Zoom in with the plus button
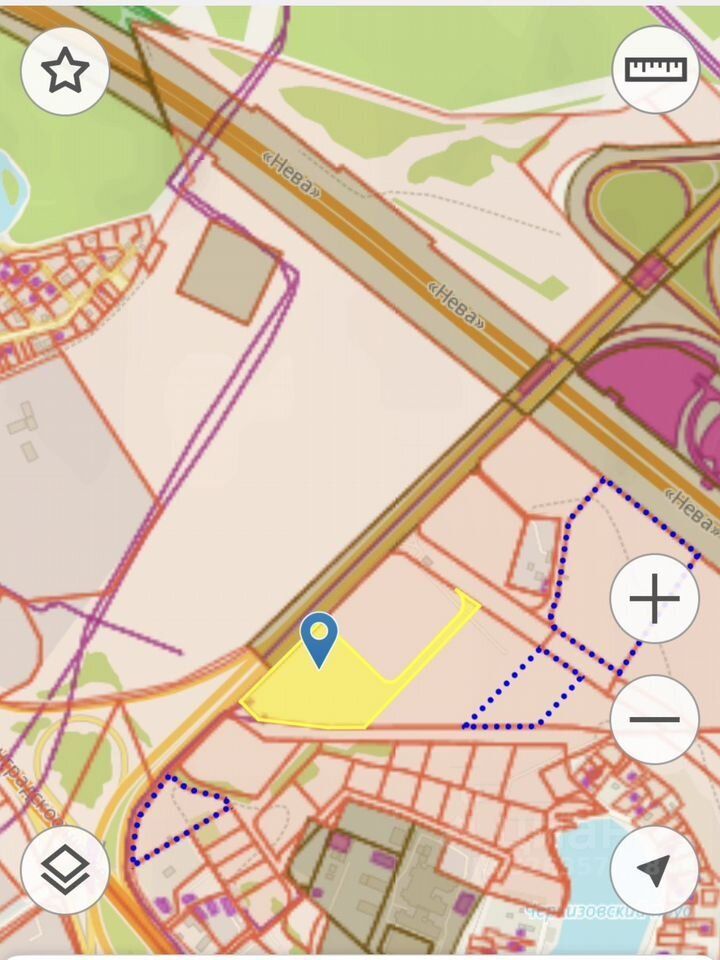The width and height of the screenshot is (720, 960). click(654, 599)
